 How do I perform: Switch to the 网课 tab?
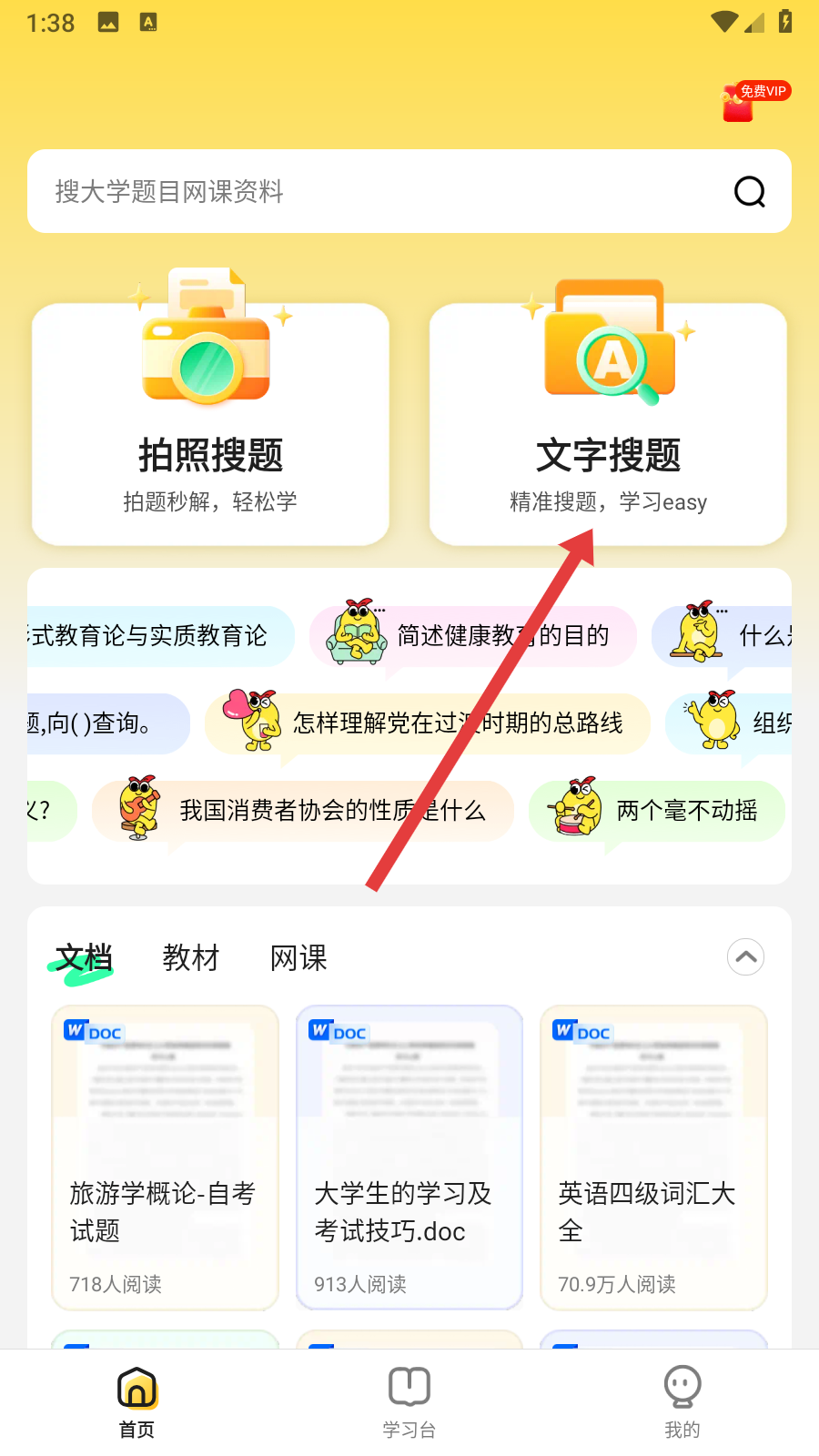coord(298,958)
